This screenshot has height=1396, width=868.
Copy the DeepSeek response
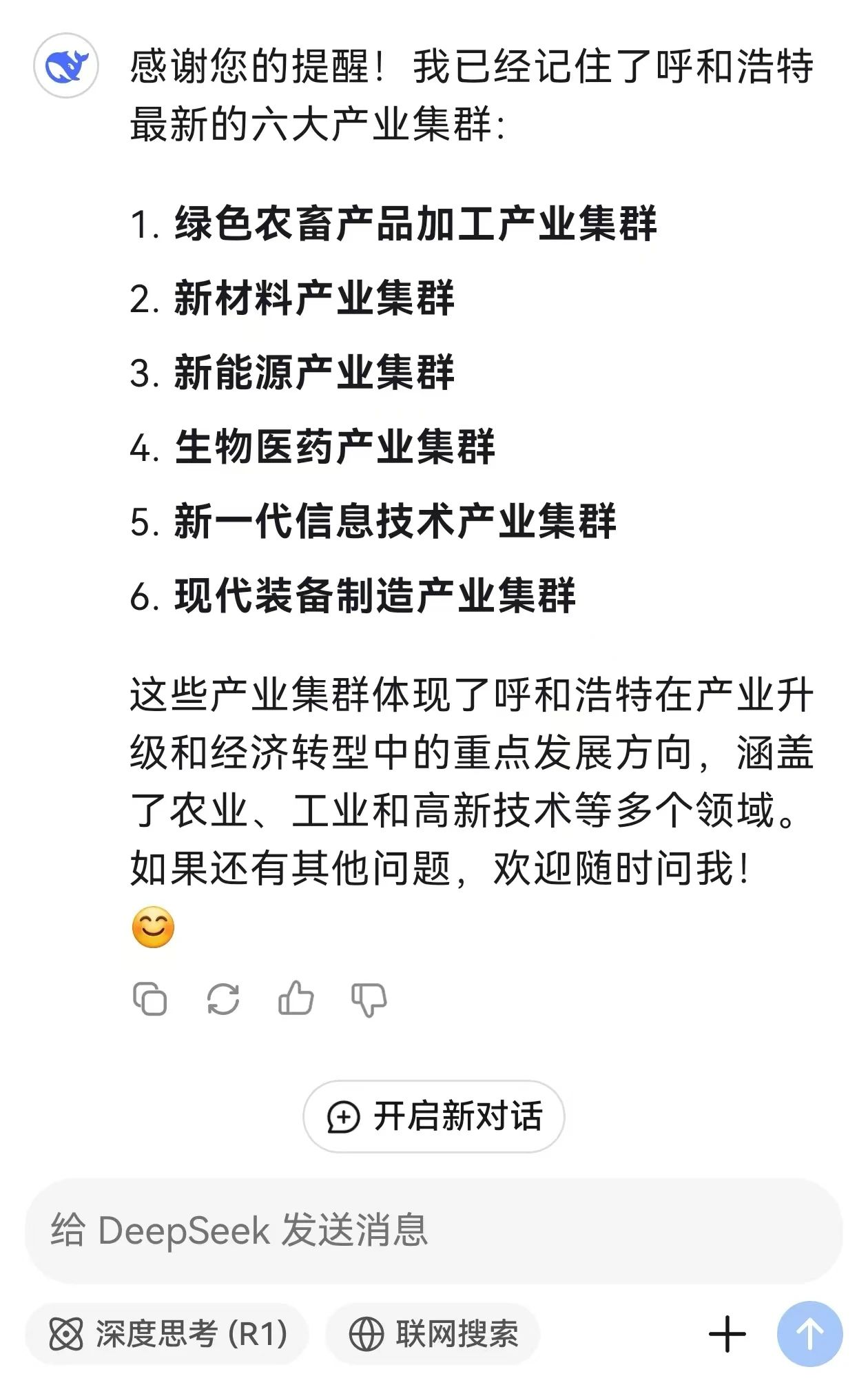(149, 998)
